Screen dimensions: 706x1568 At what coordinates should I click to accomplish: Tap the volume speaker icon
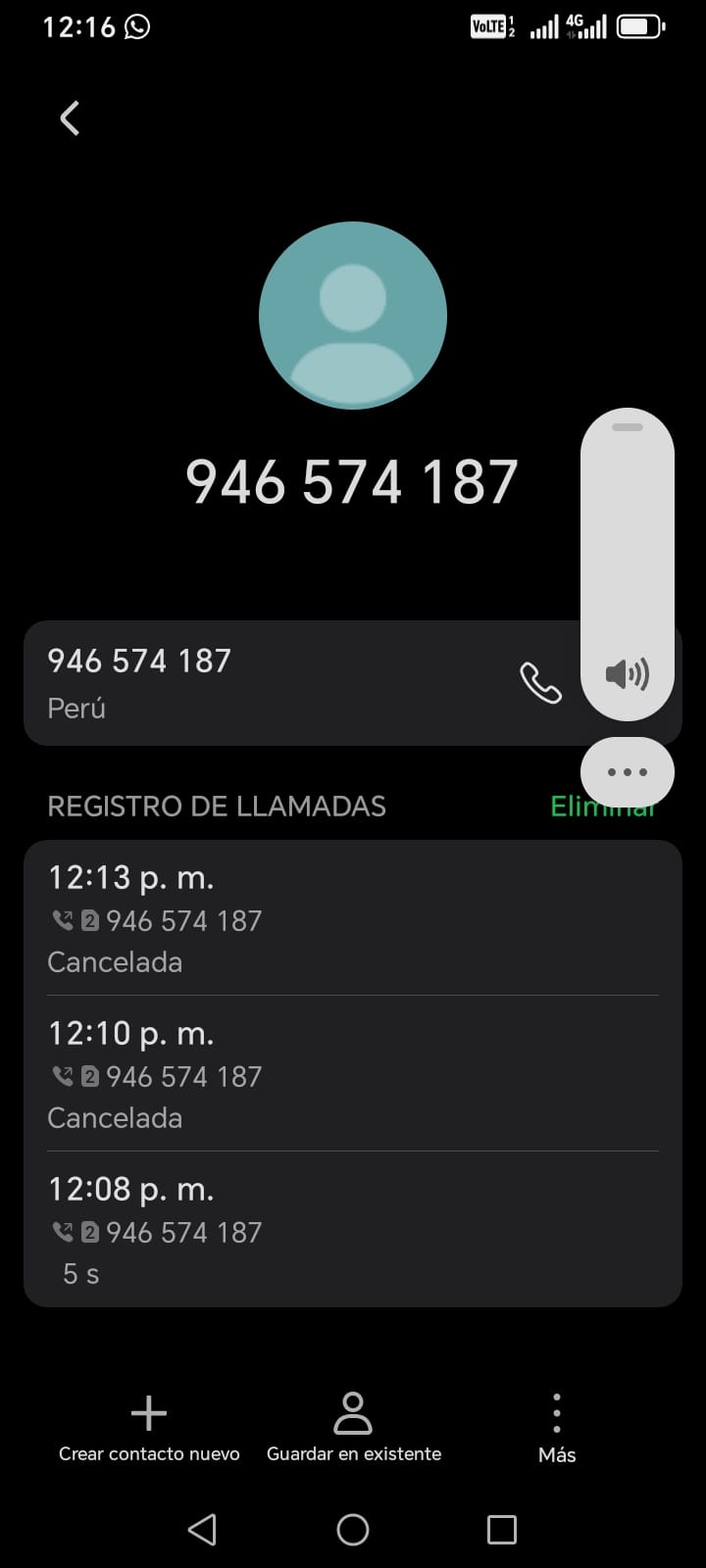pyautogui.click(x=627, y=674)
